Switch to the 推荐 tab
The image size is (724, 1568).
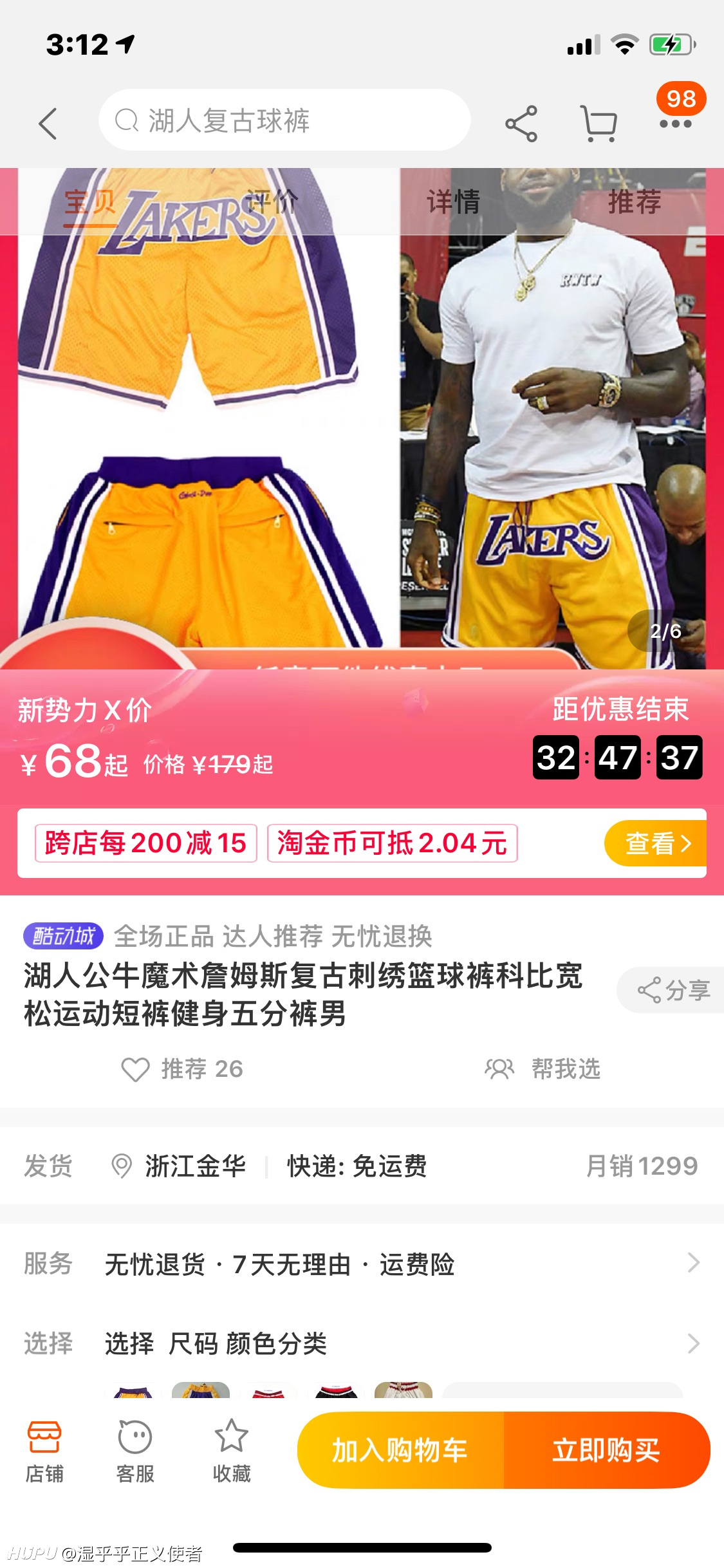click(635, 201)
